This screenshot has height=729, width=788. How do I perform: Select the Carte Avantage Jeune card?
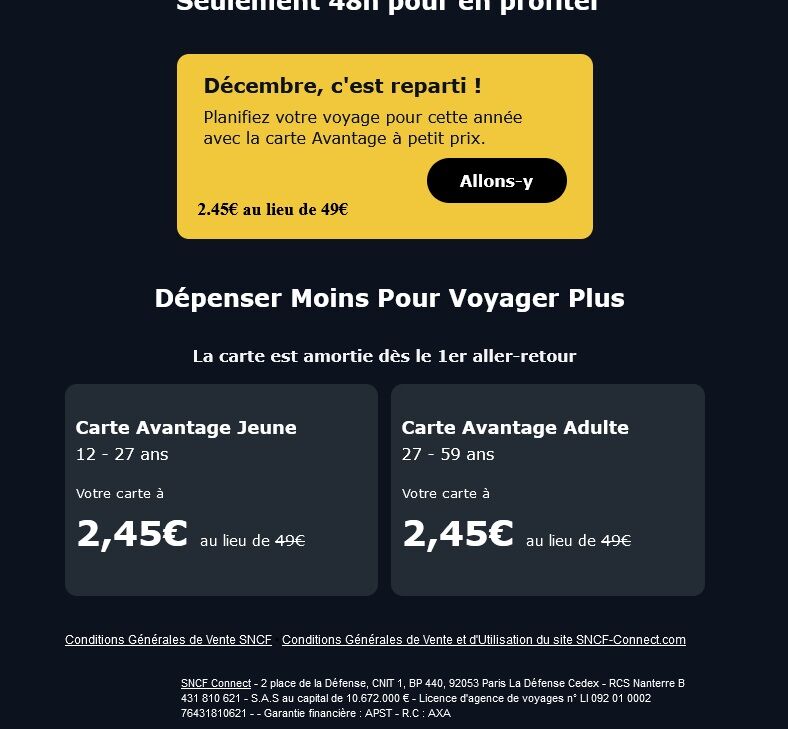tap(222, 490)
